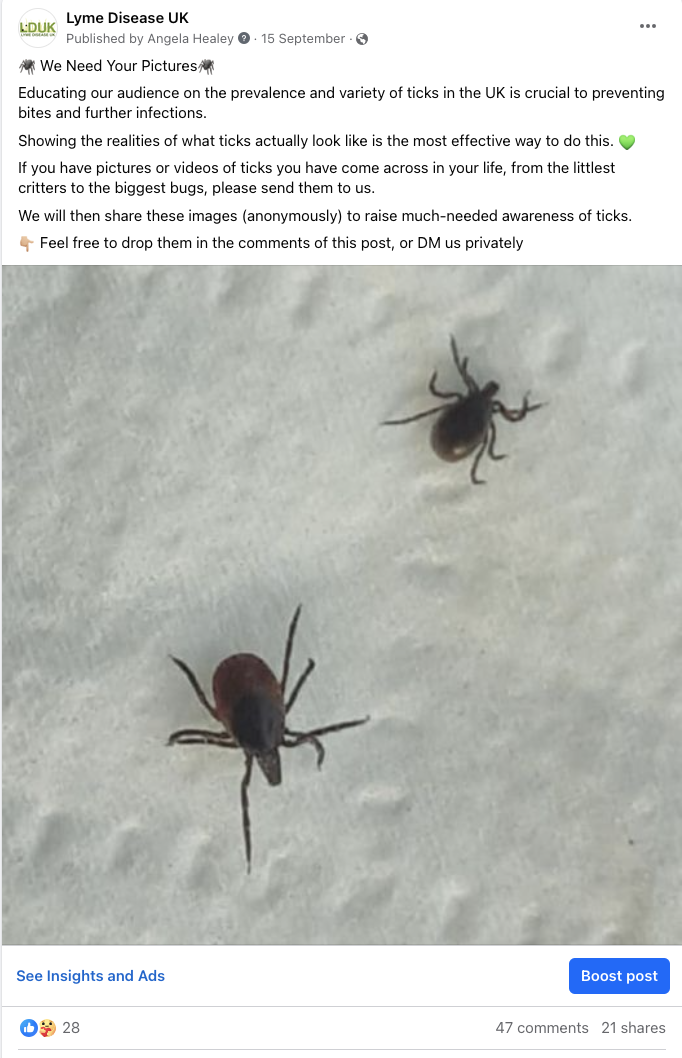Open the 47 comments
Screen dimensions: 682x1058
(541, 1027)
